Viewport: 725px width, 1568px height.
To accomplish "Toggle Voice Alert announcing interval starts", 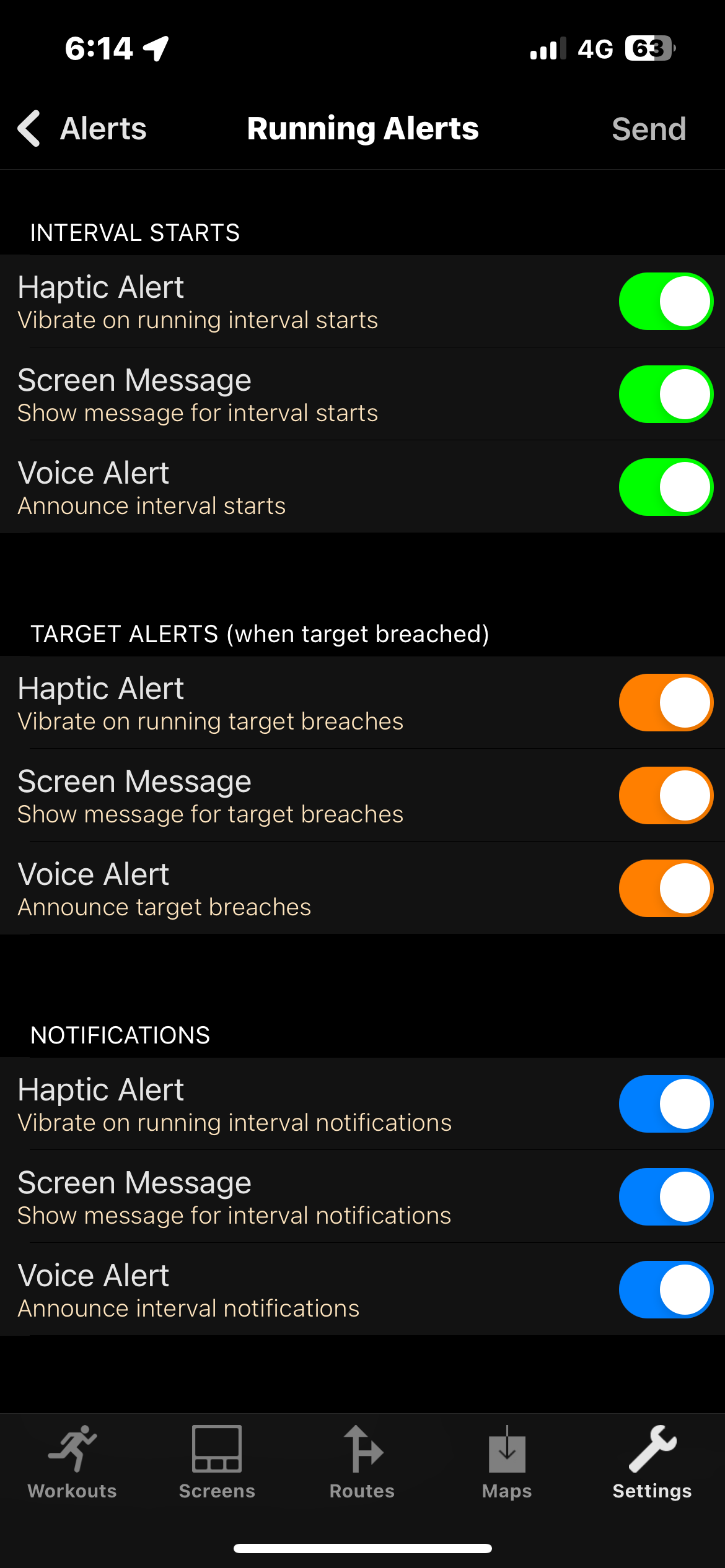I will (666, 487).
